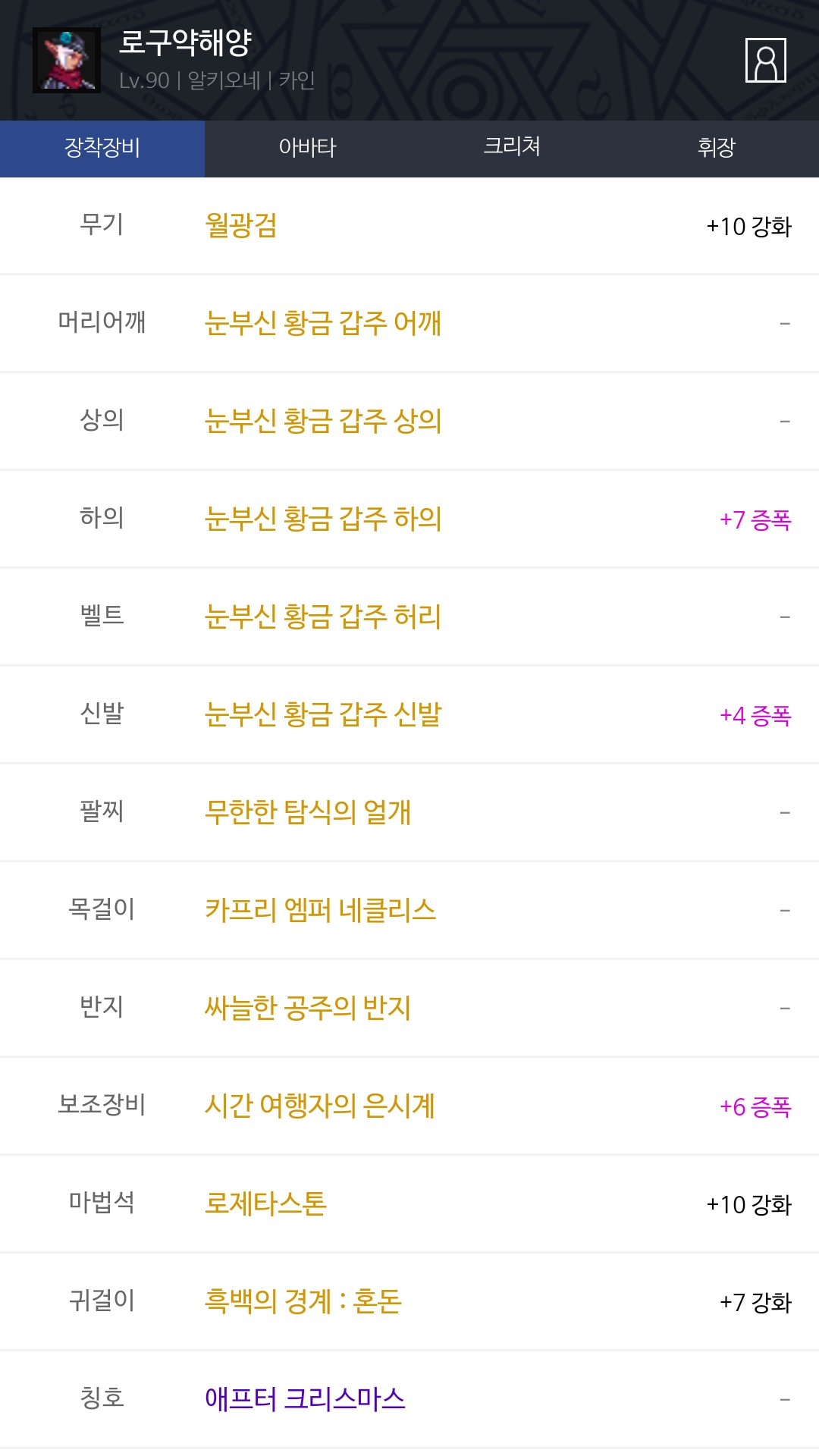
Task: Switch to the 휘장 tab
Action: tap(717, 148)
